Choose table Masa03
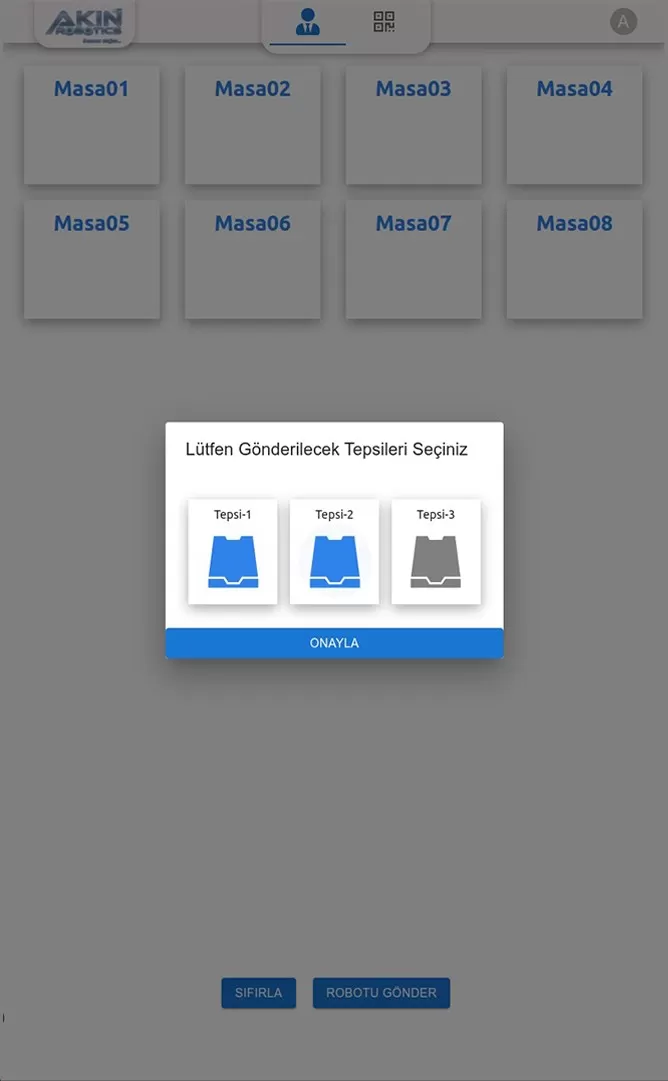 point(414,125)
